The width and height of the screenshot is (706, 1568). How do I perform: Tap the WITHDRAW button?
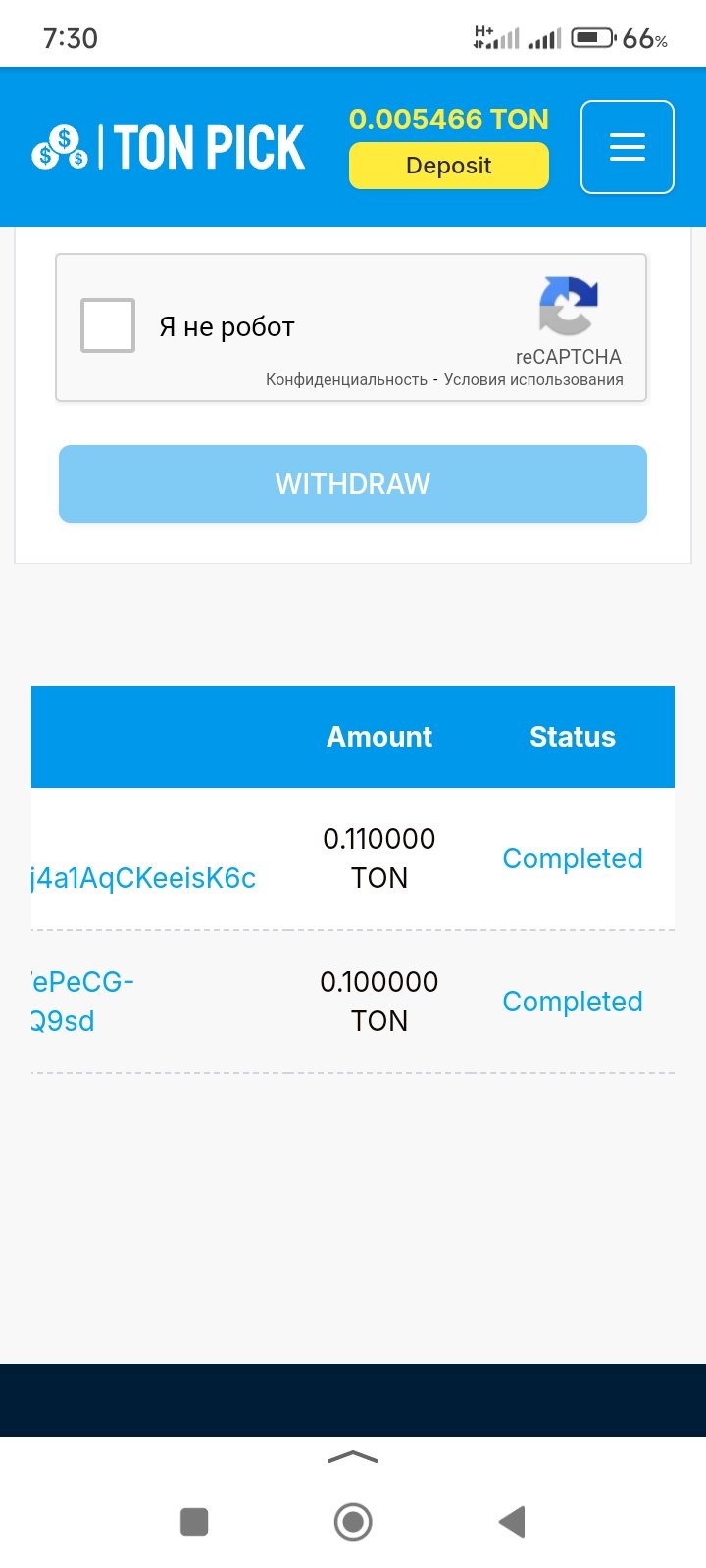[353, 484]
